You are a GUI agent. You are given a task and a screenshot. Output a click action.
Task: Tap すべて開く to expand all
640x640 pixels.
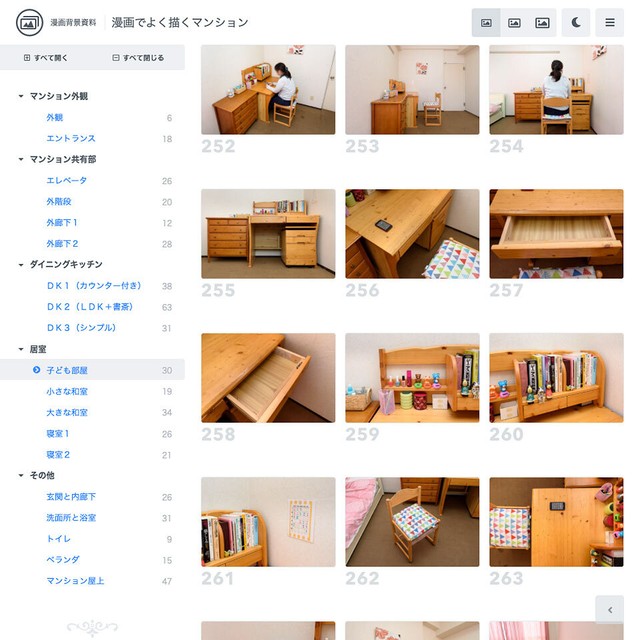pyautogui.click(x=46, y=58)
